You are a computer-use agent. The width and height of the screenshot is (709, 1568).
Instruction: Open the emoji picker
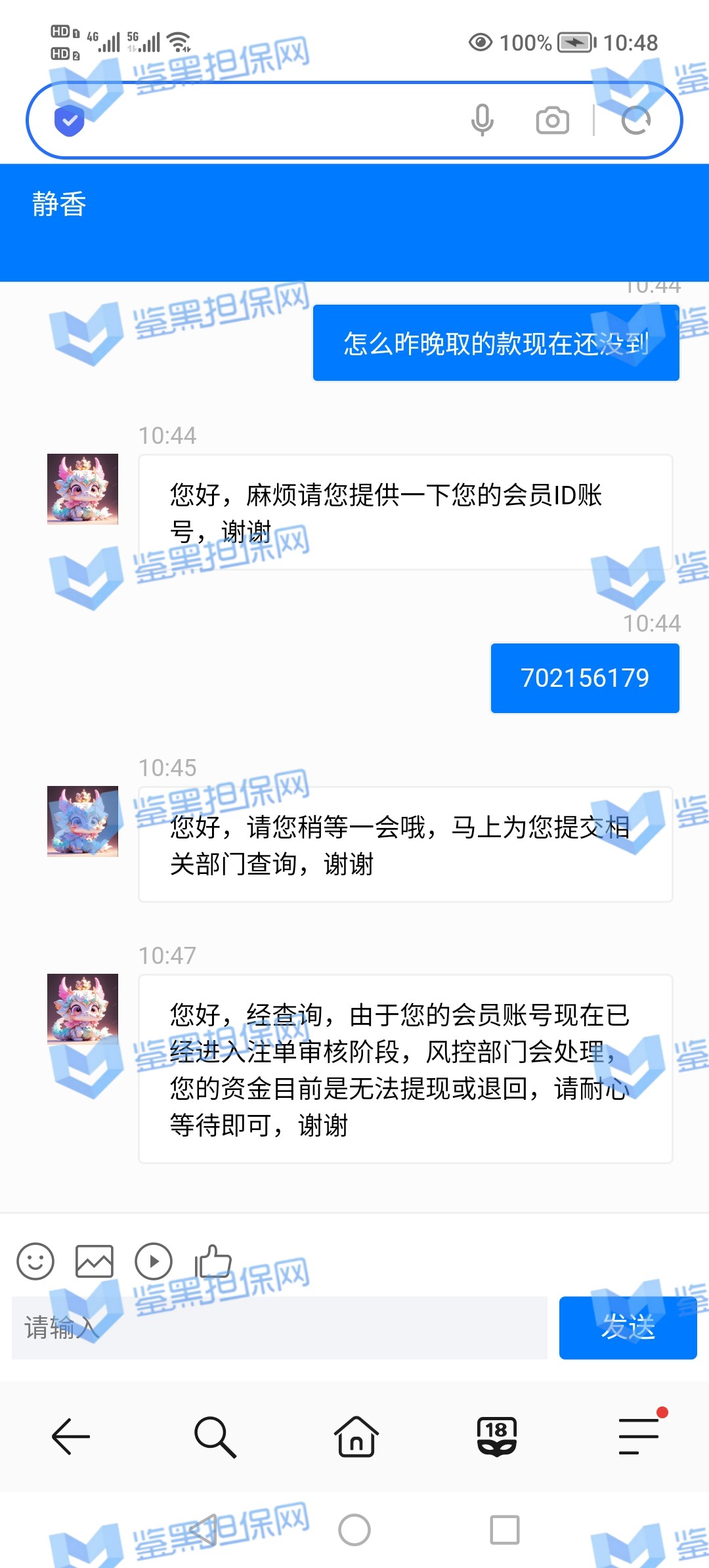(x=35, y=1261)
